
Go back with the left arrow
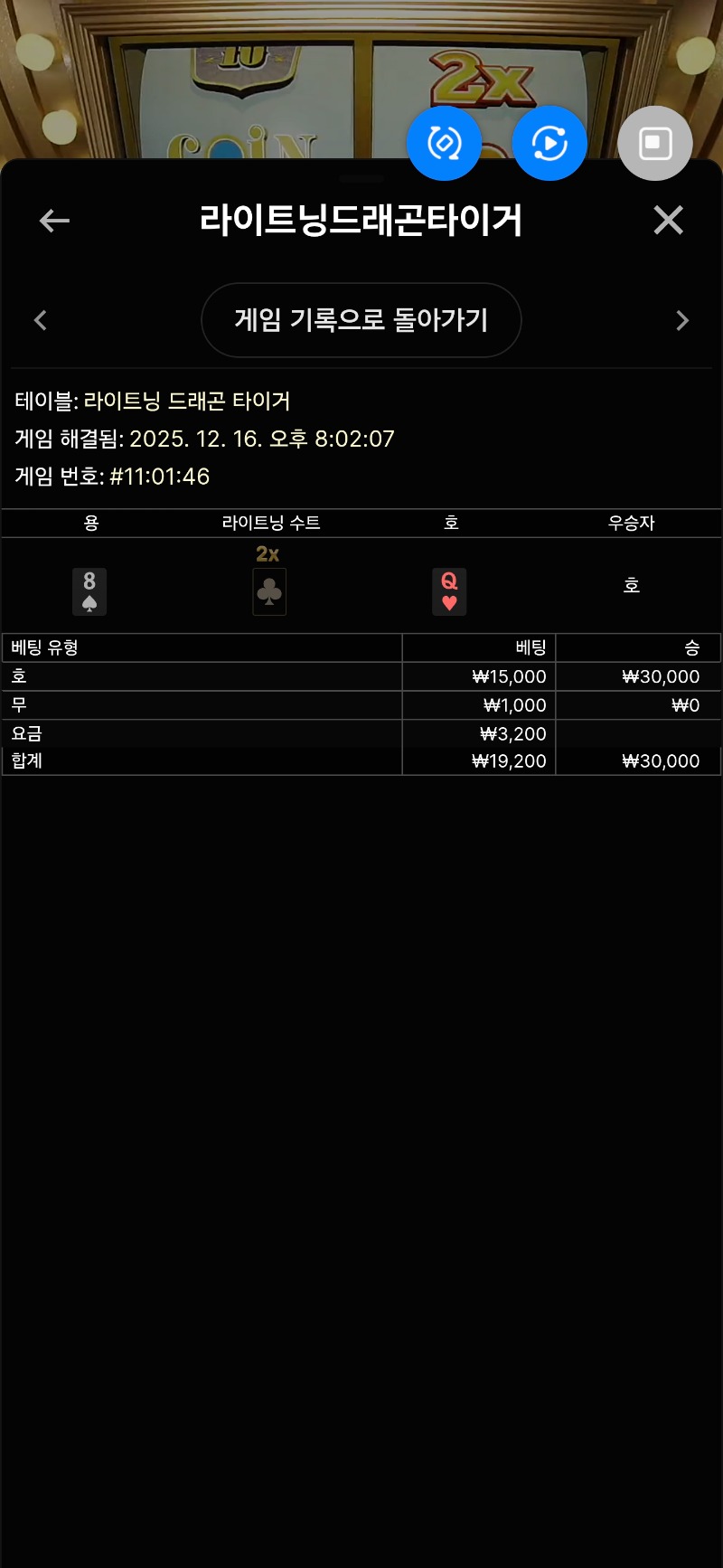(54, 221)
